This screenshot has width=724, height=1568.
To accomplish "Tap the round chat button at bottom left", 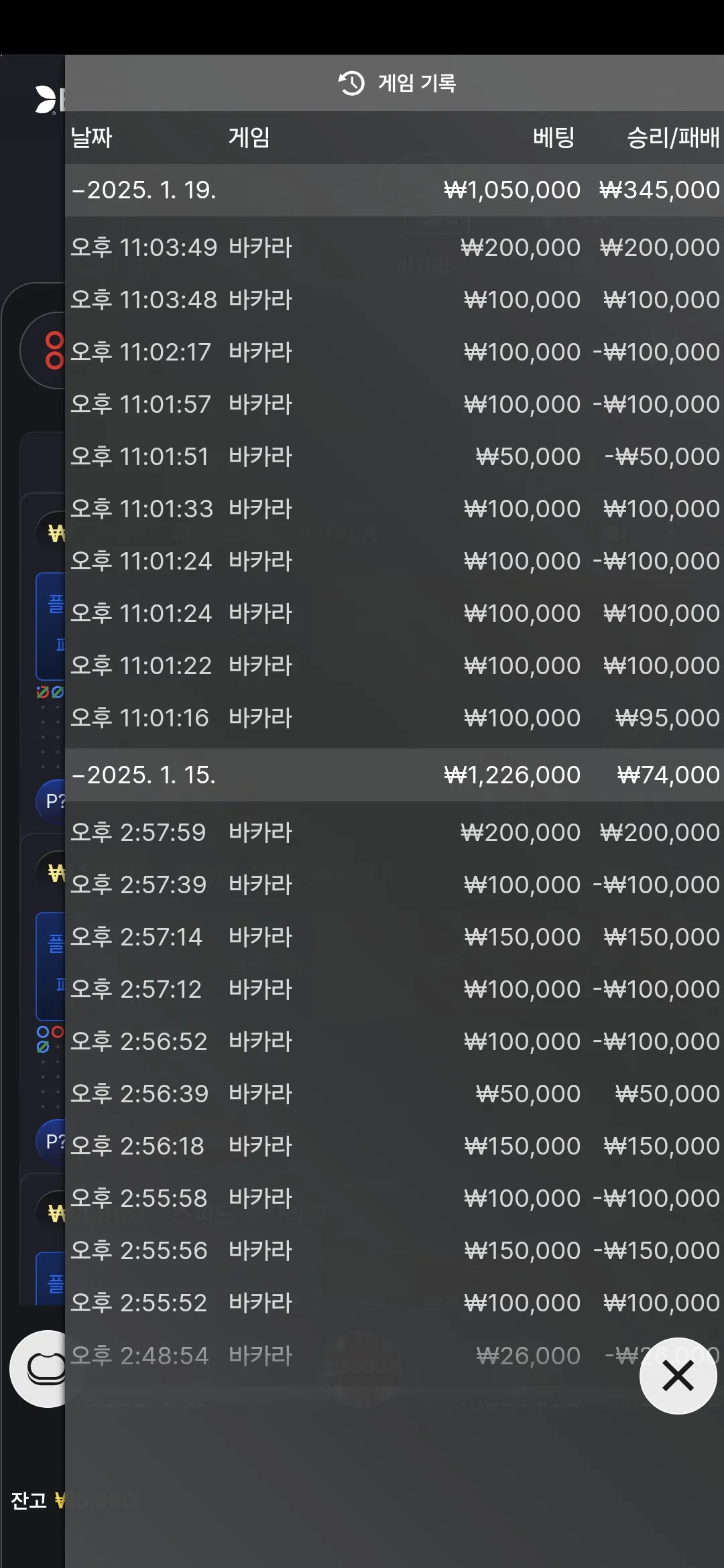I will point(42,1368).
